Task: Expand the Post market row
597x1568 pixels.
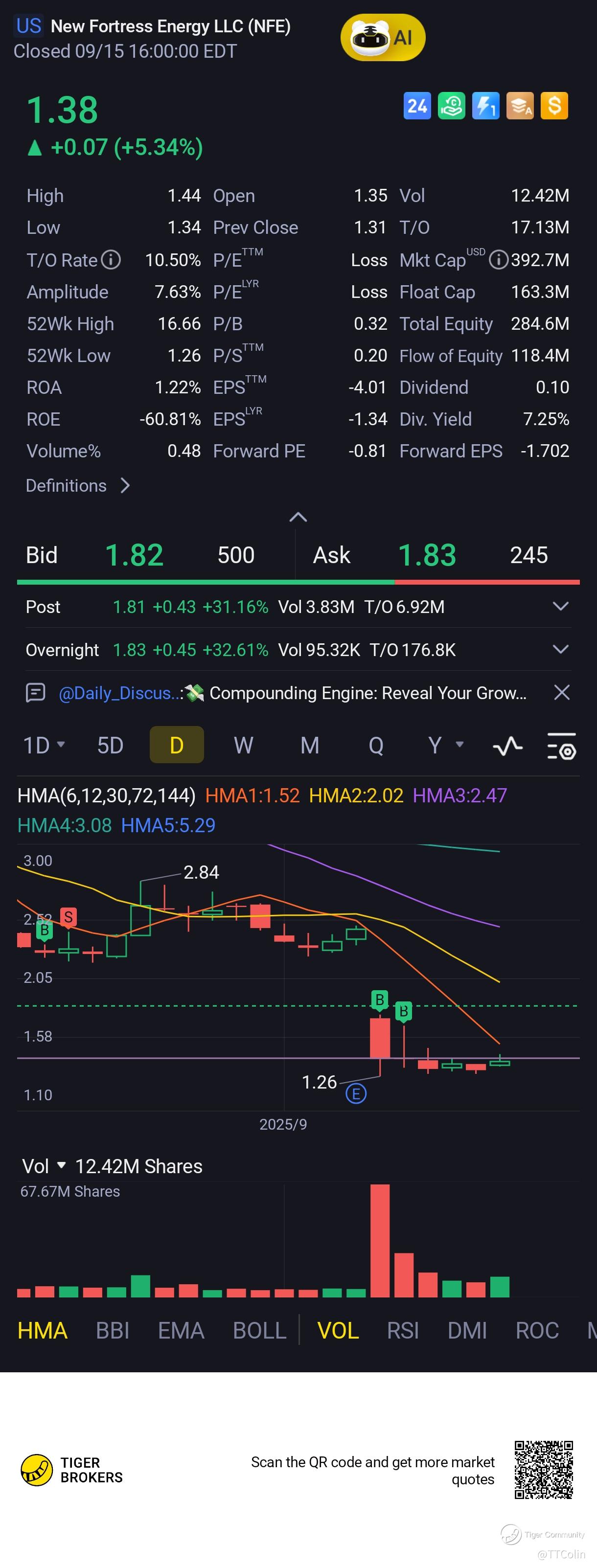Action: coord(560,606)
